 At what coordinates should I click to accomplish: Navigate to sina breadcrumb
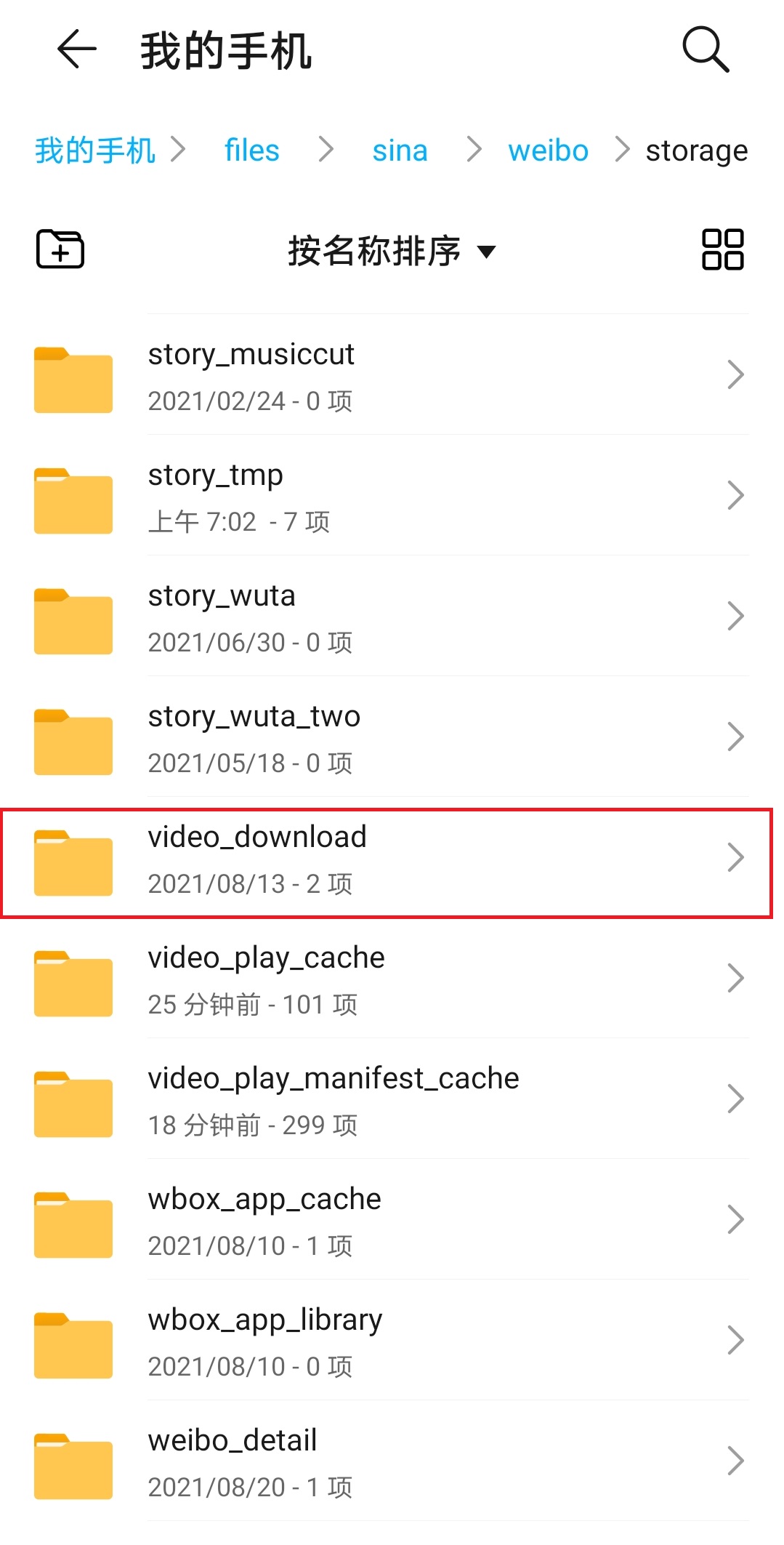tap(400, 151)
